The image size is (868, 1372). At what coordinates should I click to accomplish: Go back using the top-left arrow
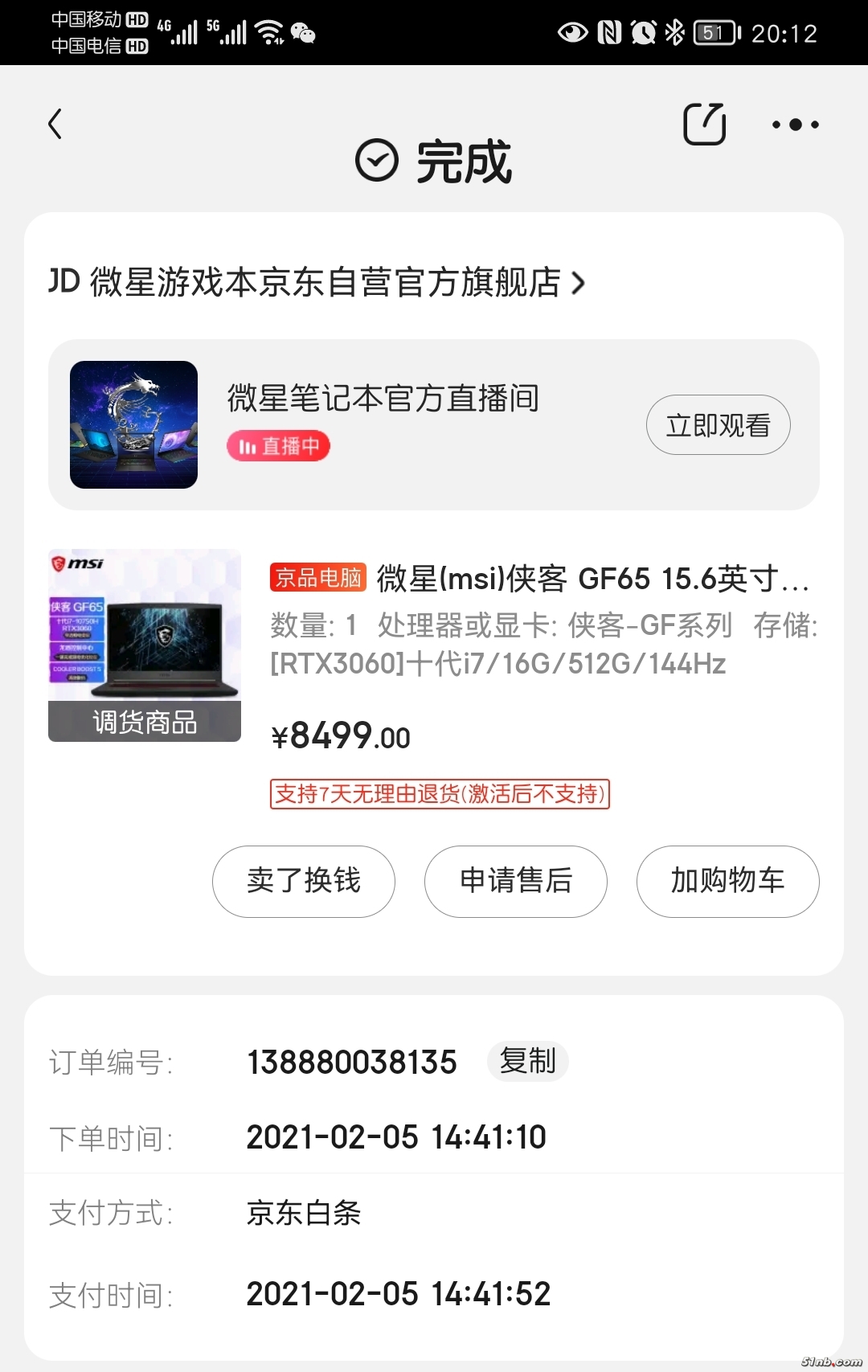coord(55,124)
